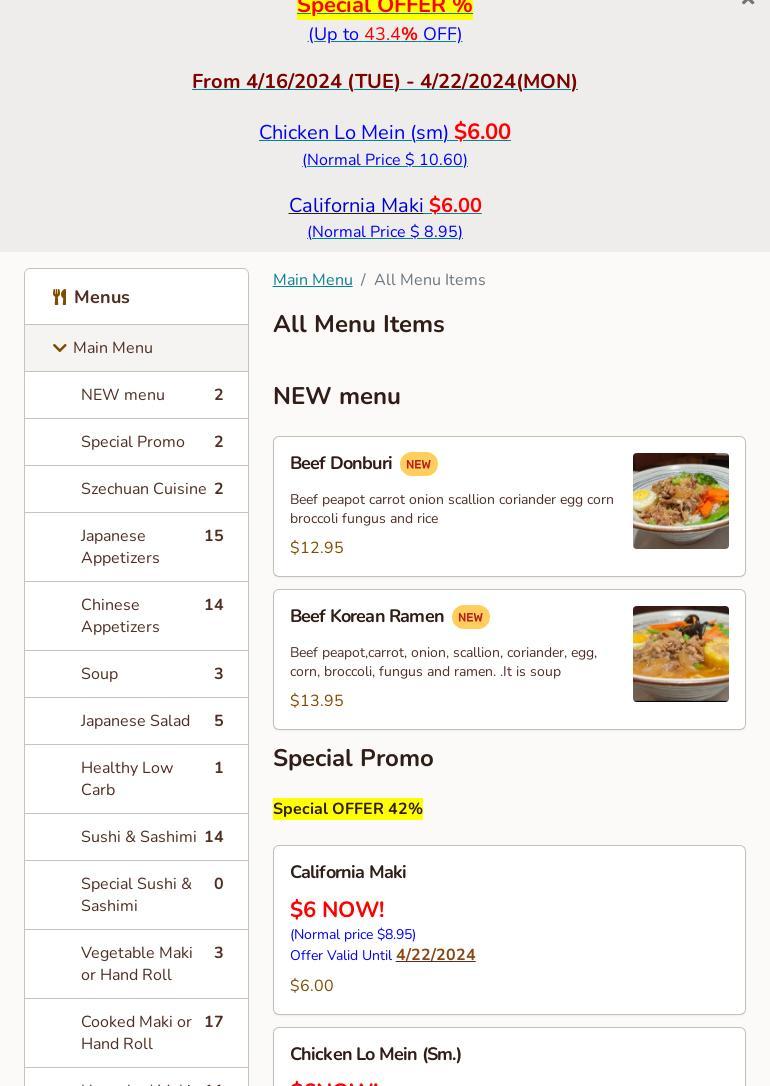Select the Healthy Low Carb category

(x=127, y=779)
